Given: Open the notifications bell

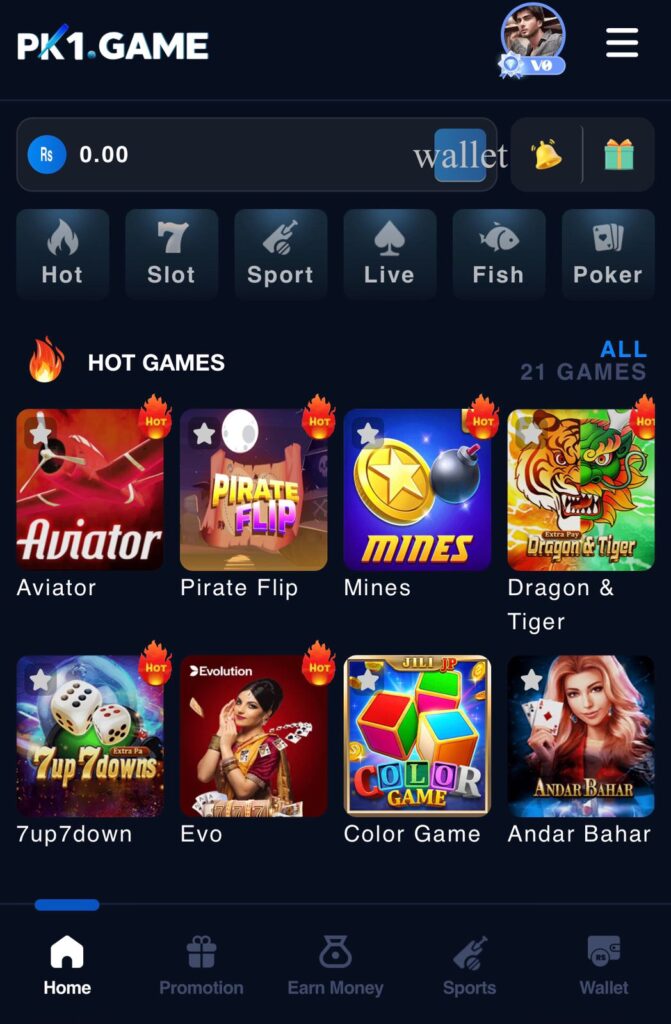Looking at the screenshot, I should 546,155.
